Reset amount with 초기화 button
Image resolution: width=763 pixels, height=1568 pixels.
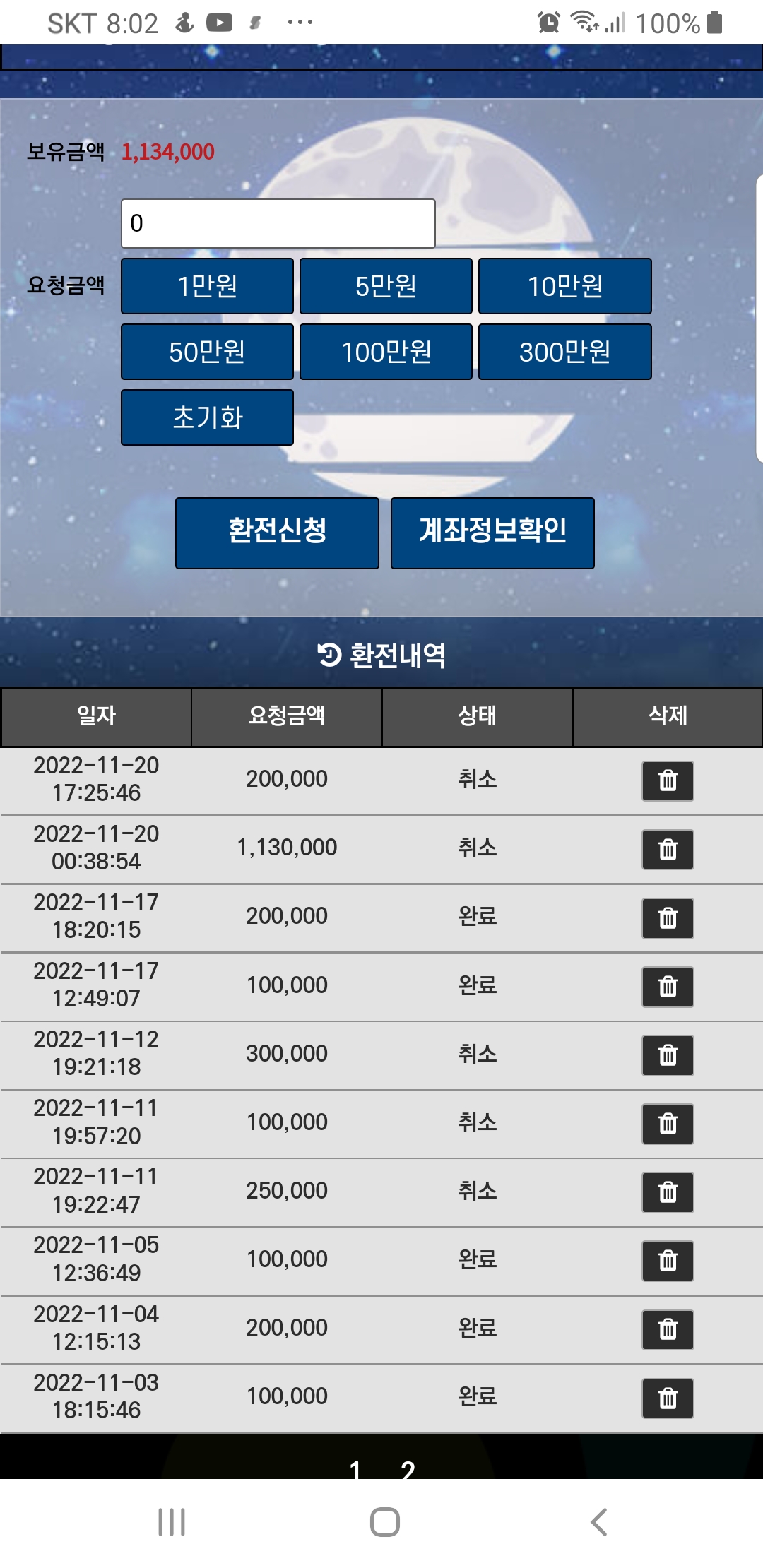coord(207,417)
